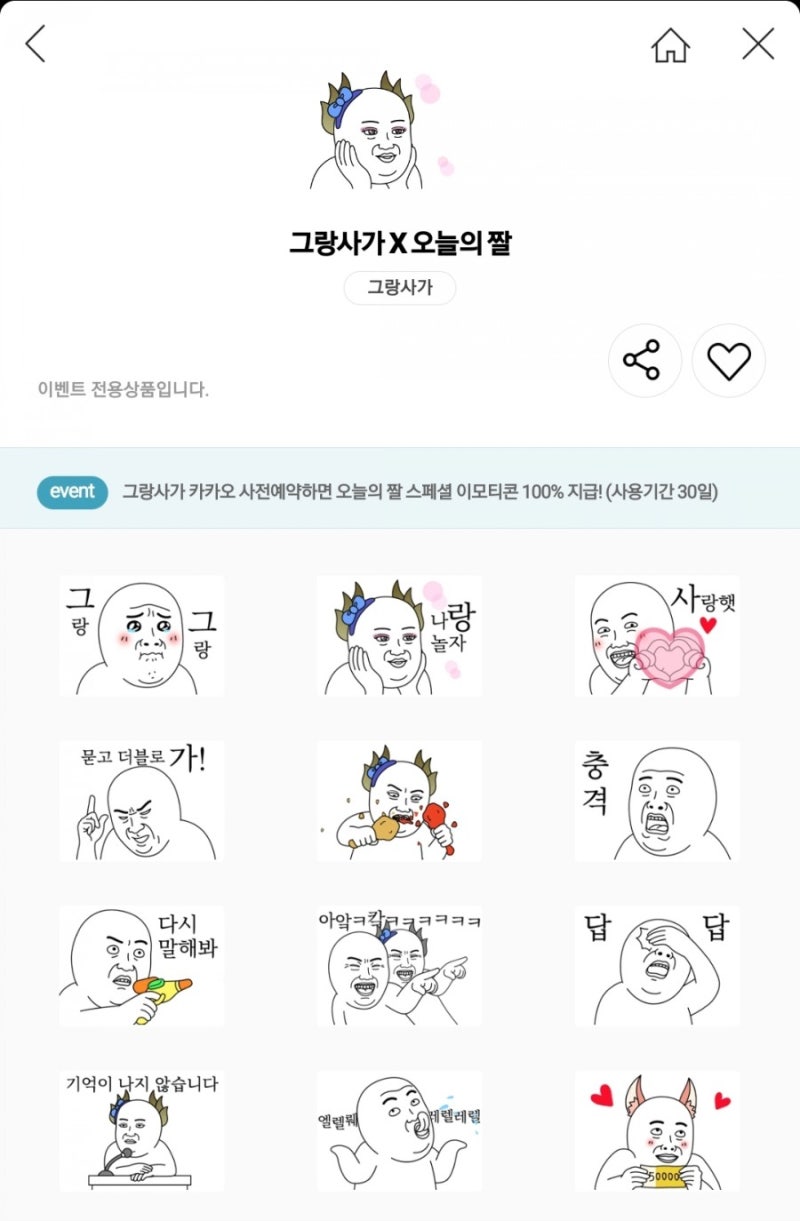Preview the 그랑 그랑 emoticon
The height and width of the screenshot is (1221, 800).
pyautogui.click(x=141, y=636)
